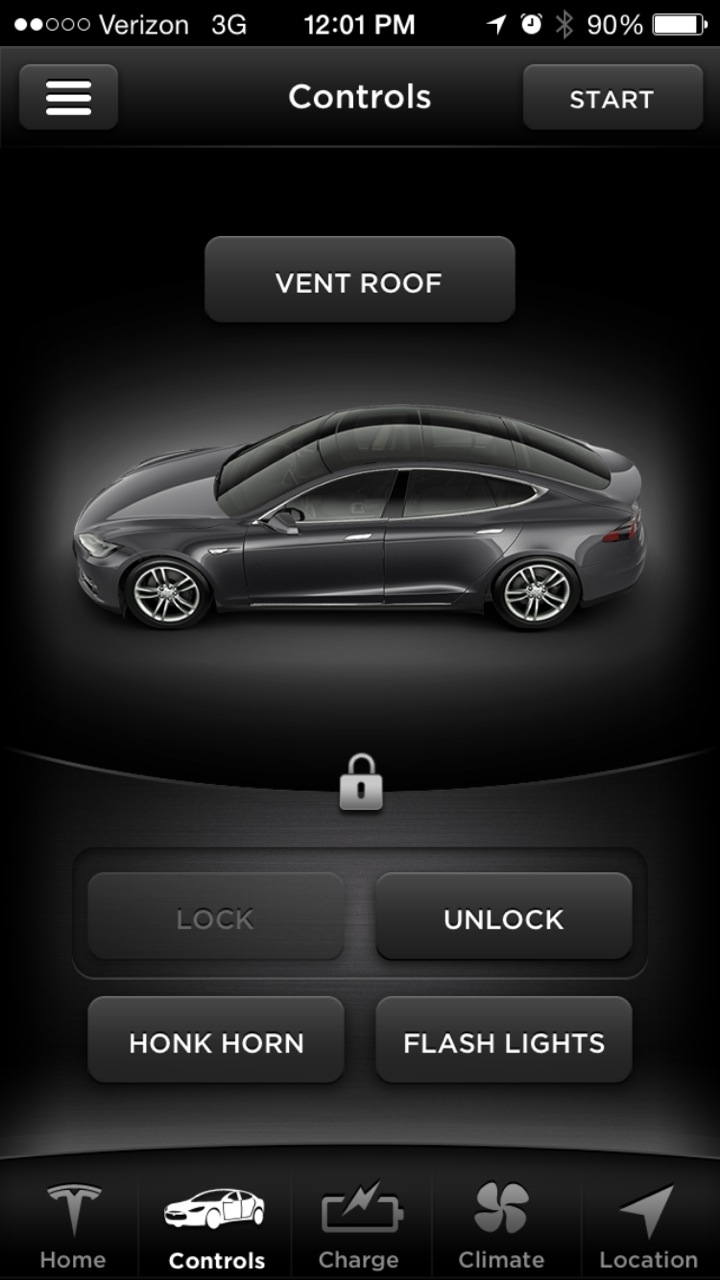
Task: Unlock the car doors
Action: click(x=504, y=917)
